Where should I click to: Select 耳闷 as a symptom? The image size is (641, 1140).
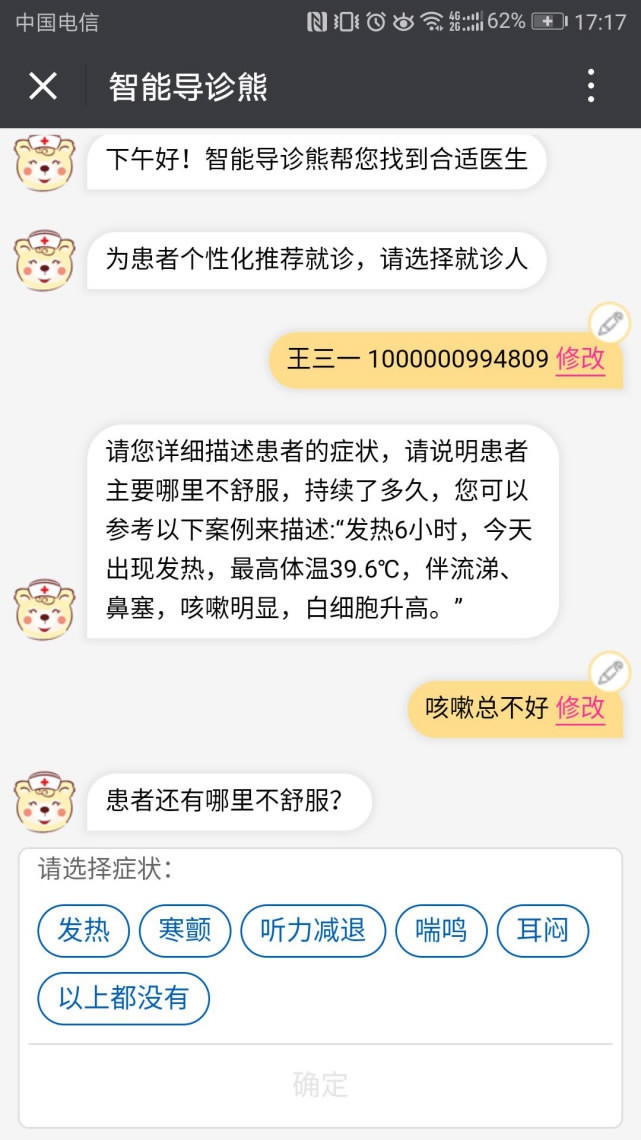pos(542,931)
